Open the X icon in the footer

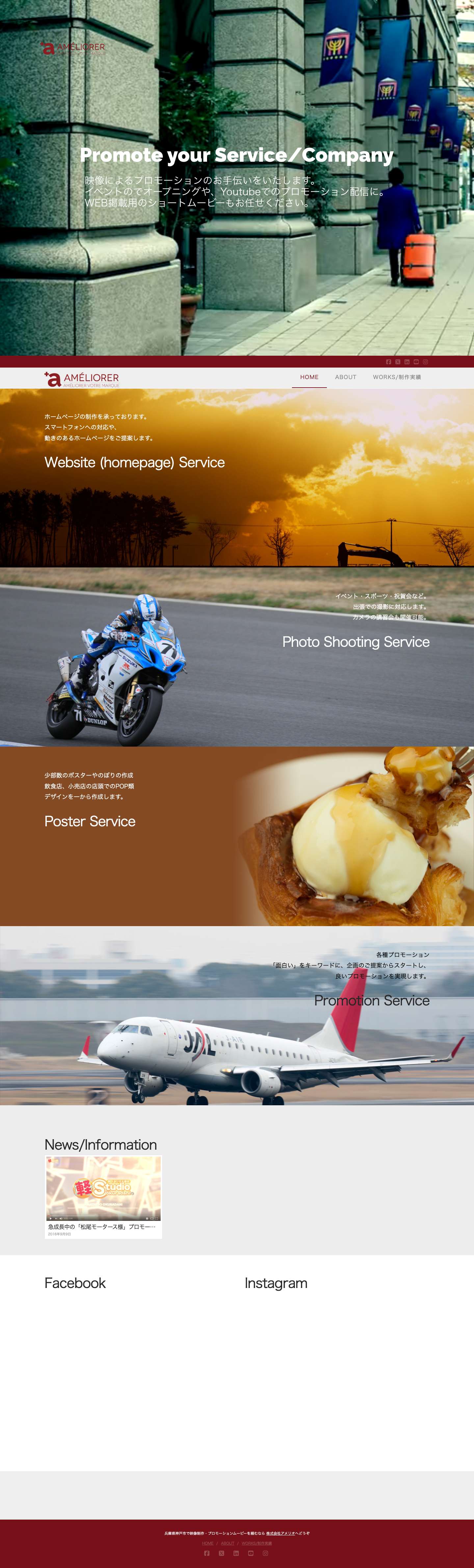(222, 1553)
